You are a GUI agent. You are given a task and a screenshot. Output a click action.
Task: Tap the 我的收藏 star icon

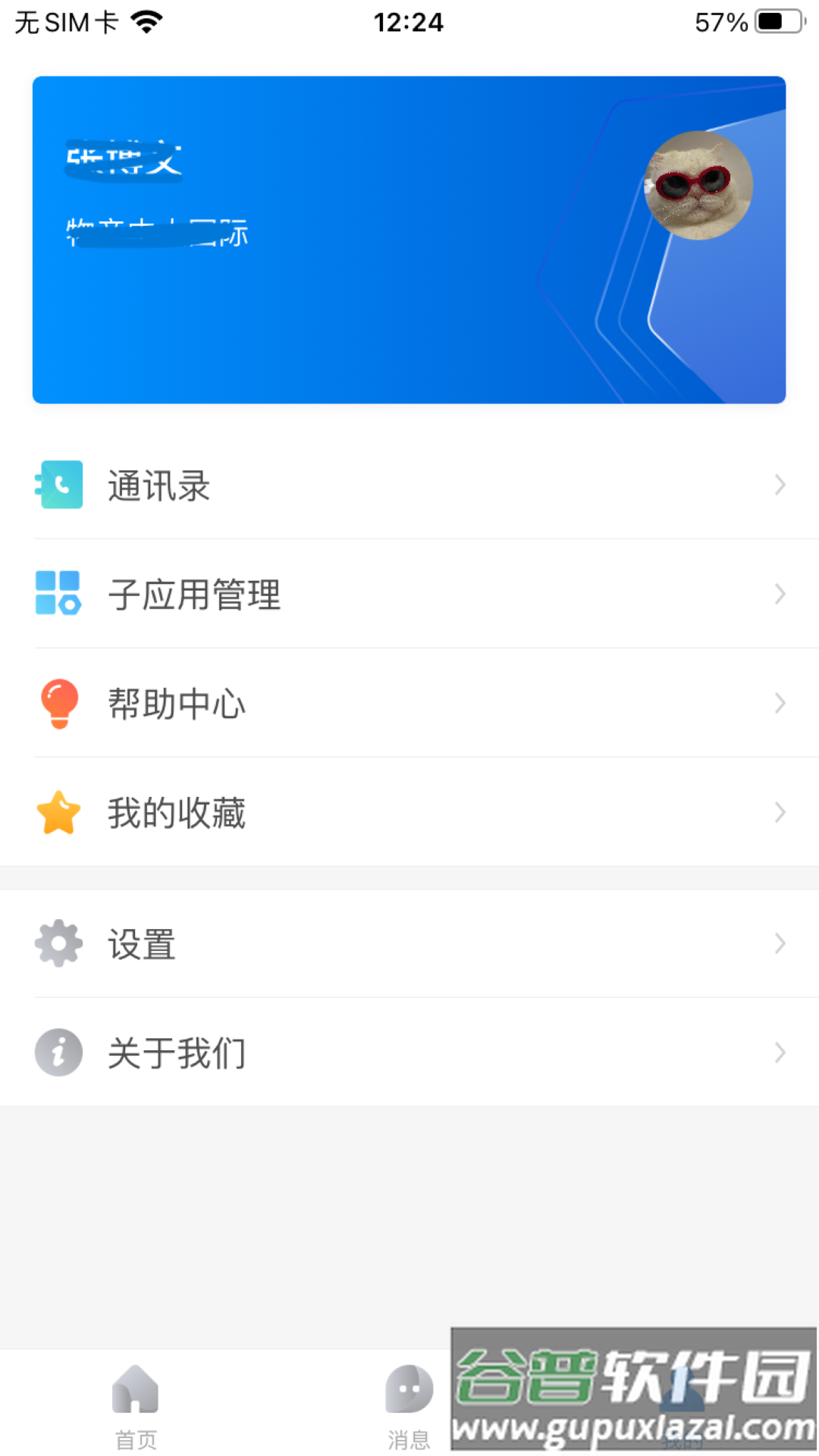click(58, 812)
